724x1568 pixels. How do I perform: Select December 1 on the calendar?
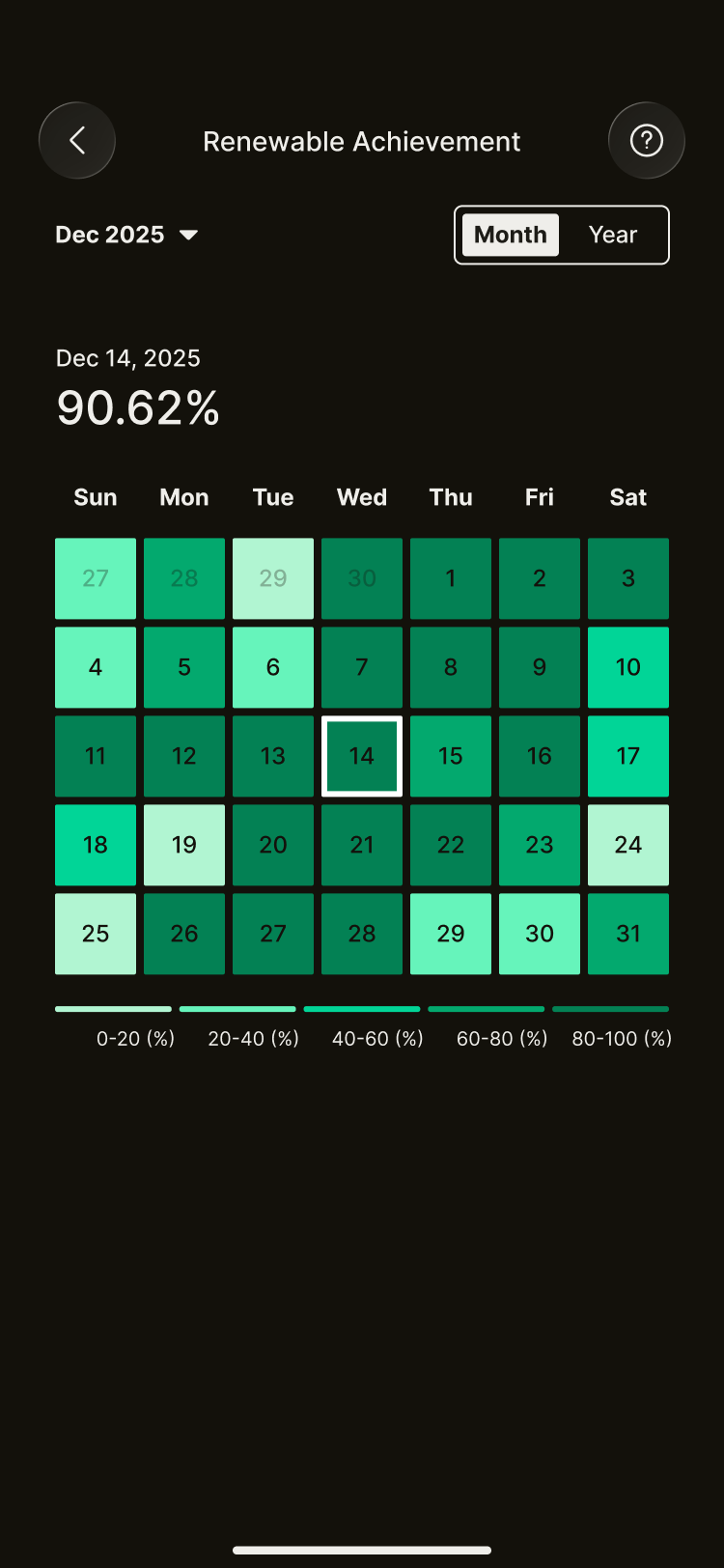pos(451,578)
